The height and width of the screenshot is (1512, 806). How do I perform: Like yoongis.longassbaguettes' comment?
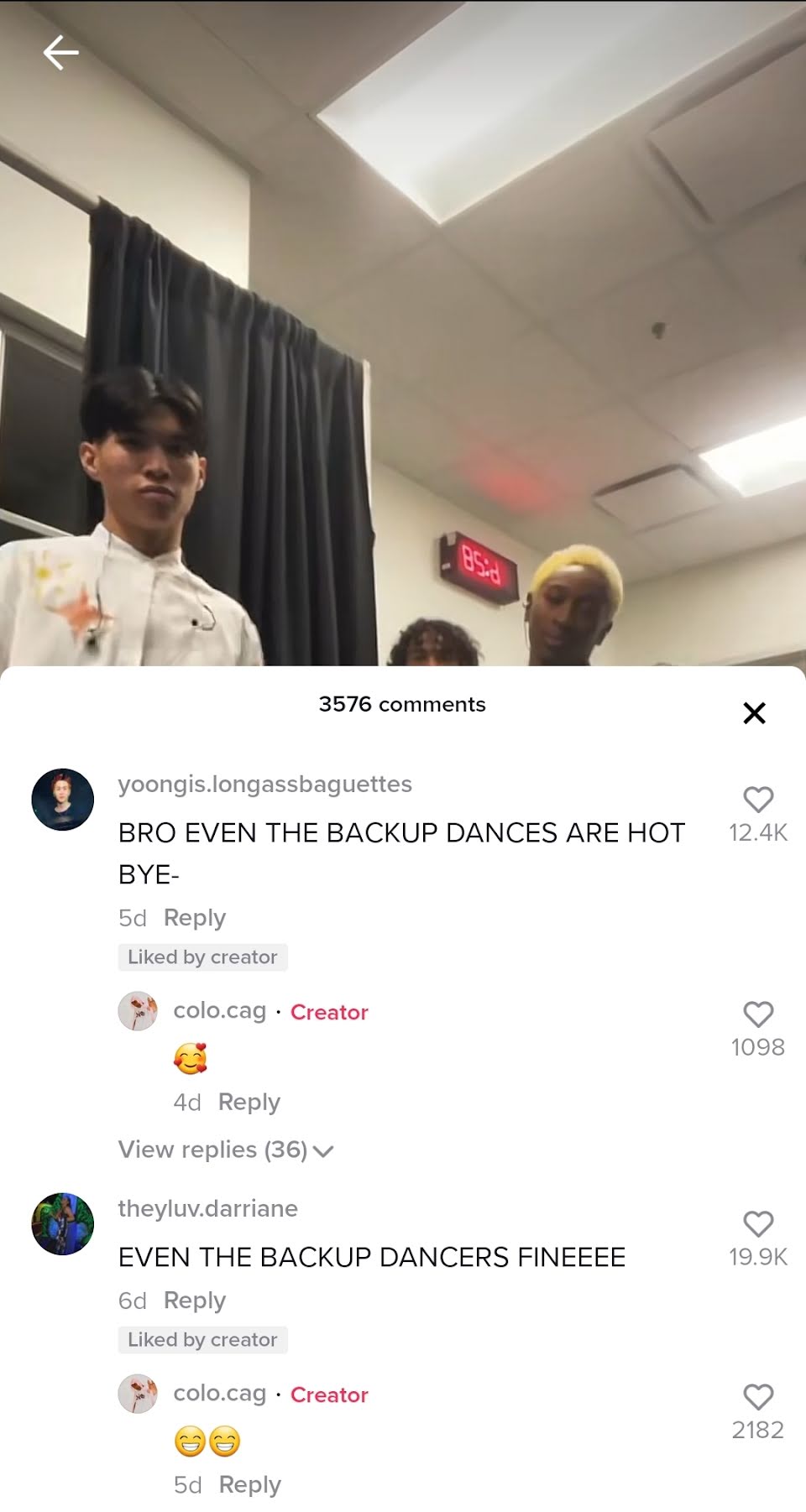758,799
